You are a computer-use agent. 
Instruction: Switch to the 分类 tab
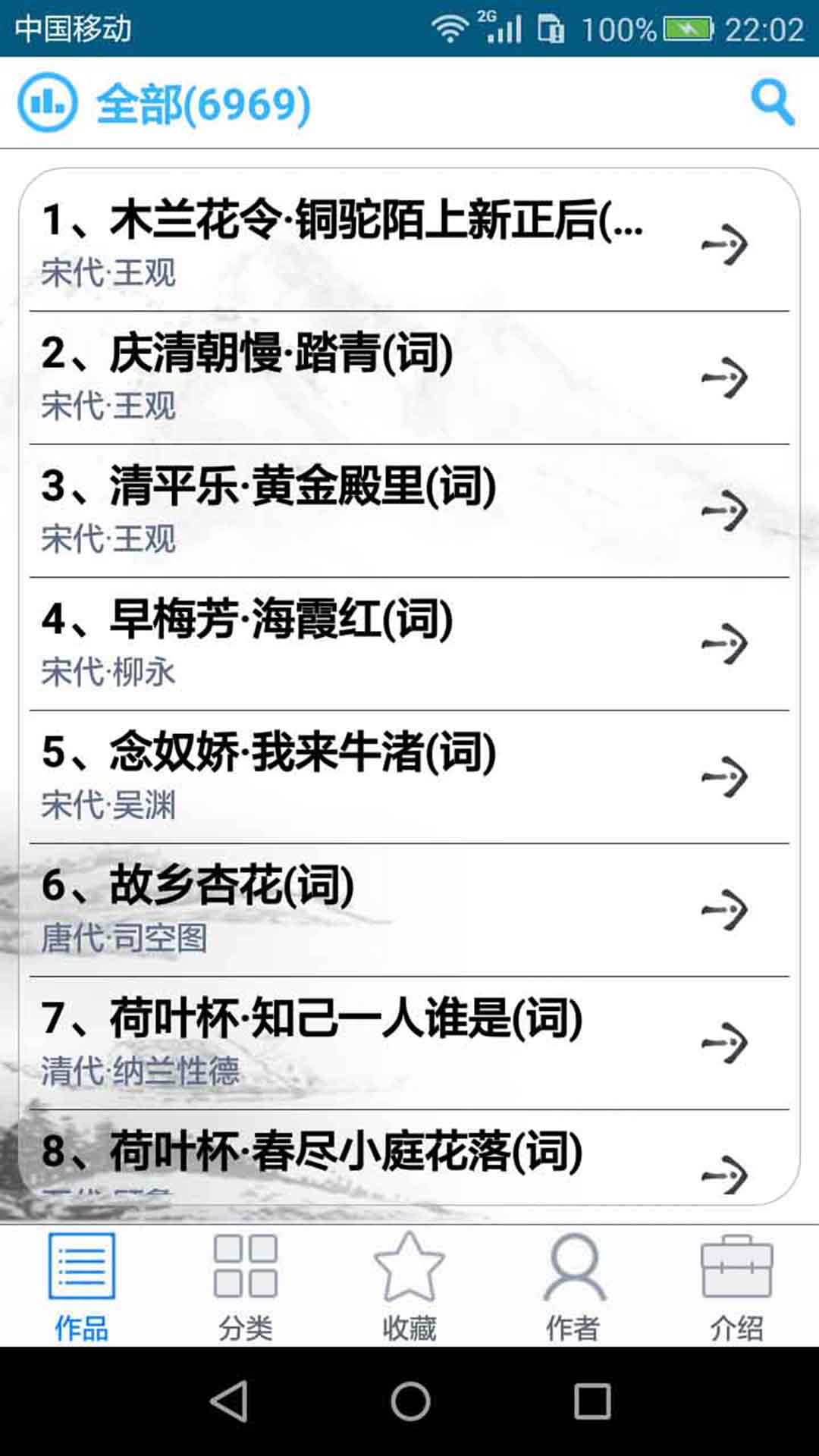(246, 1285)
